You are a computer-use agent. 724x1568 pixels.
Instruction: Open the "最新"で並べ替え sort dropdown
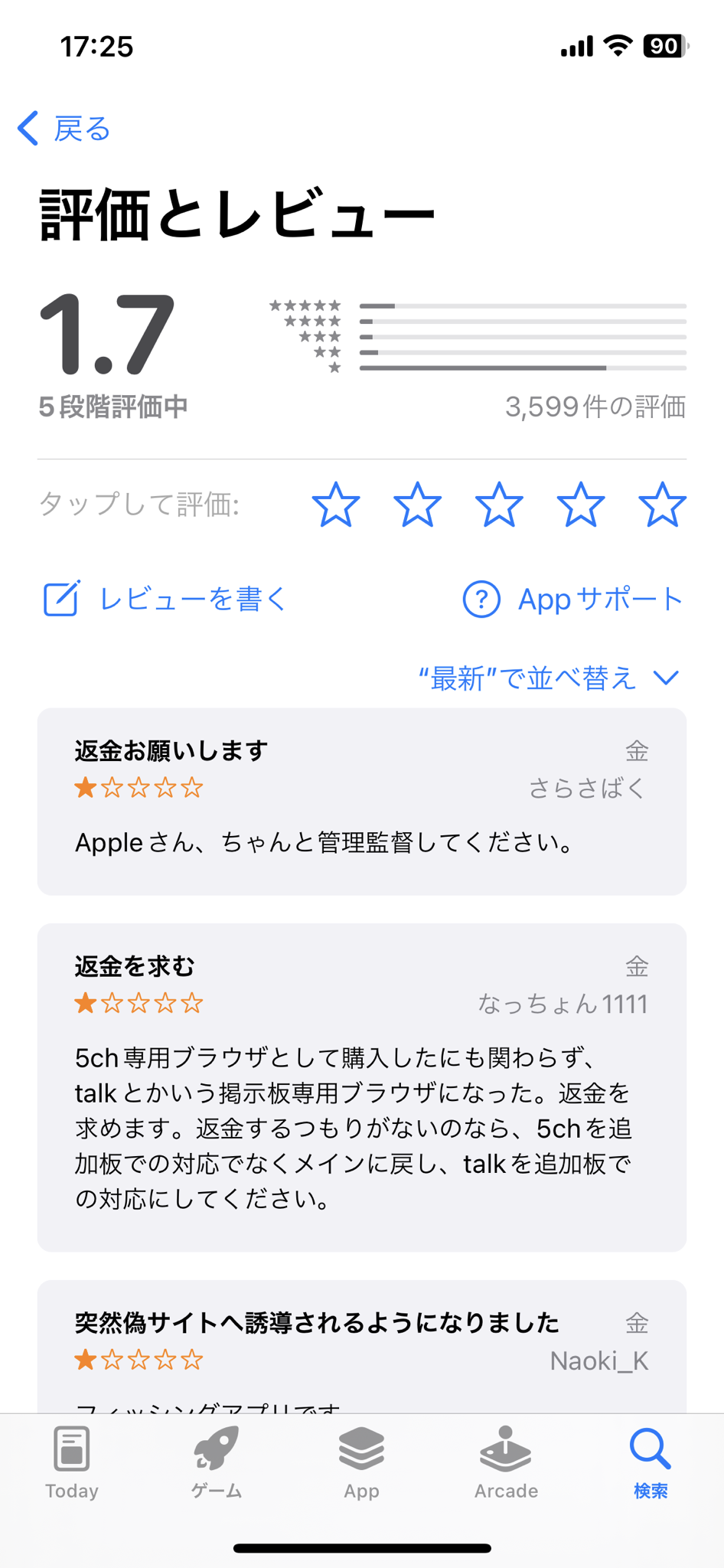click(549, 678)
